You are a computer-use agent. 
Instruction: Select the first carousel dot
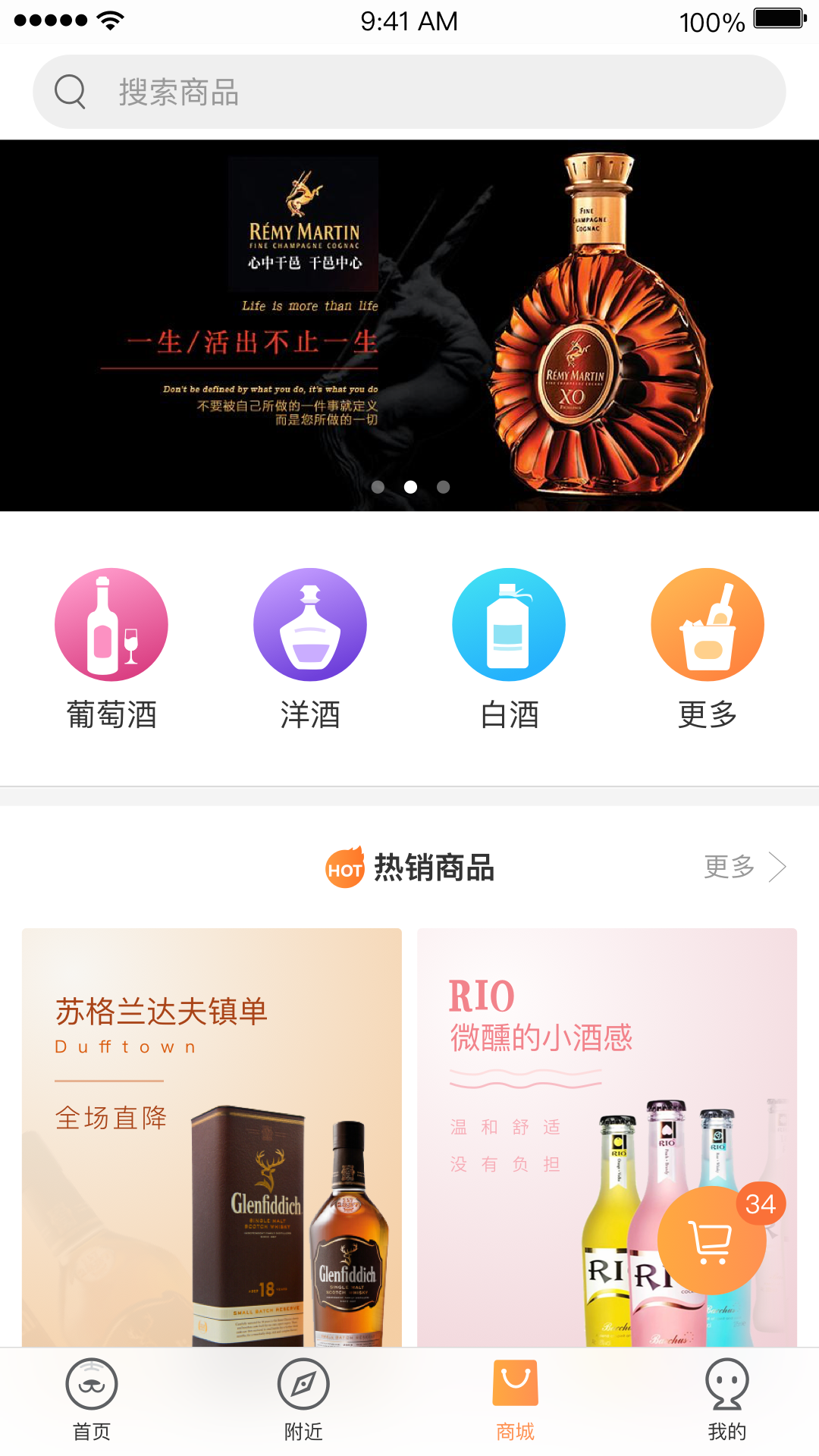pos(378,488)
